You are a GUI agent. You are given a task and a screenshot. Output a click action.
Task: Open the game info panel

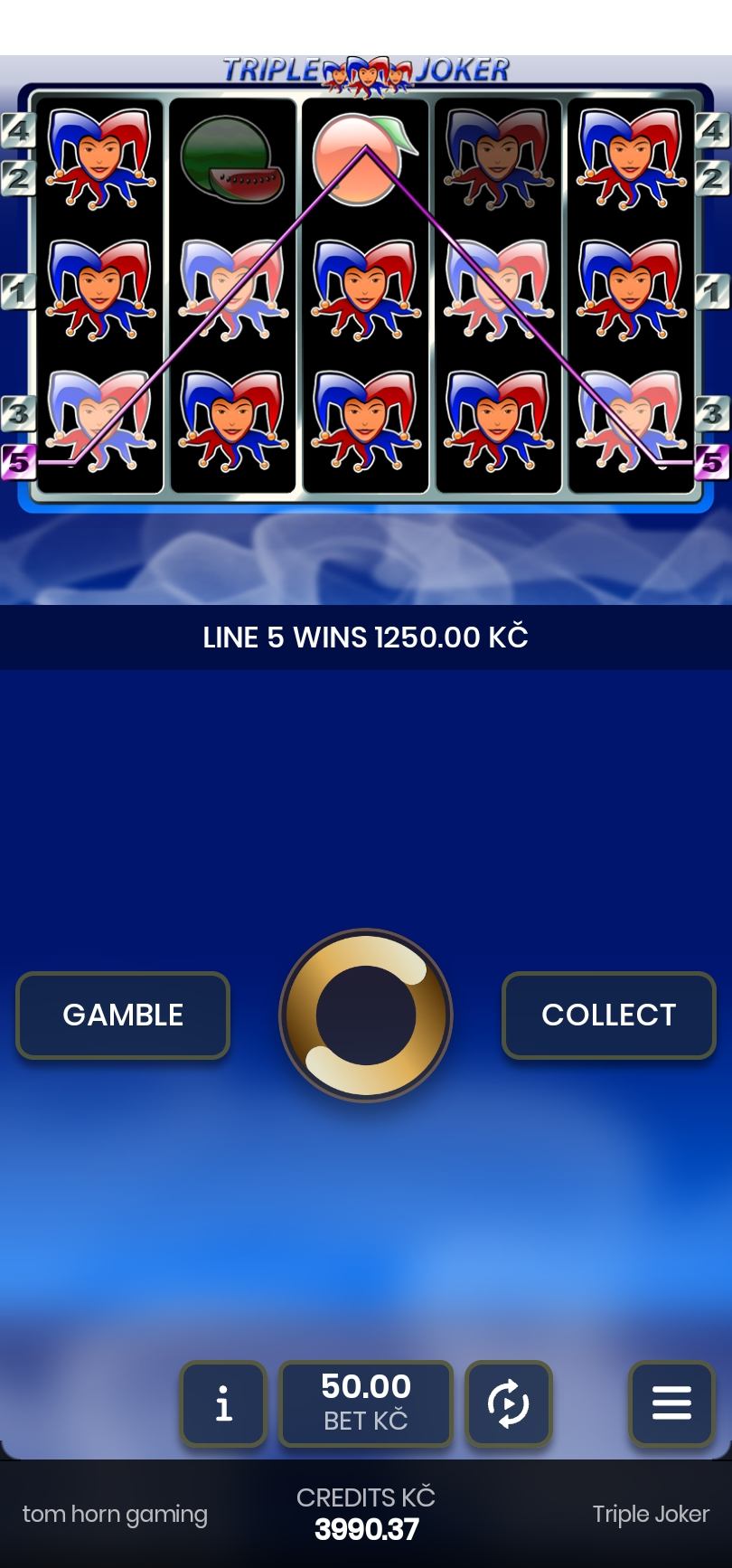tap(223, 1403)
